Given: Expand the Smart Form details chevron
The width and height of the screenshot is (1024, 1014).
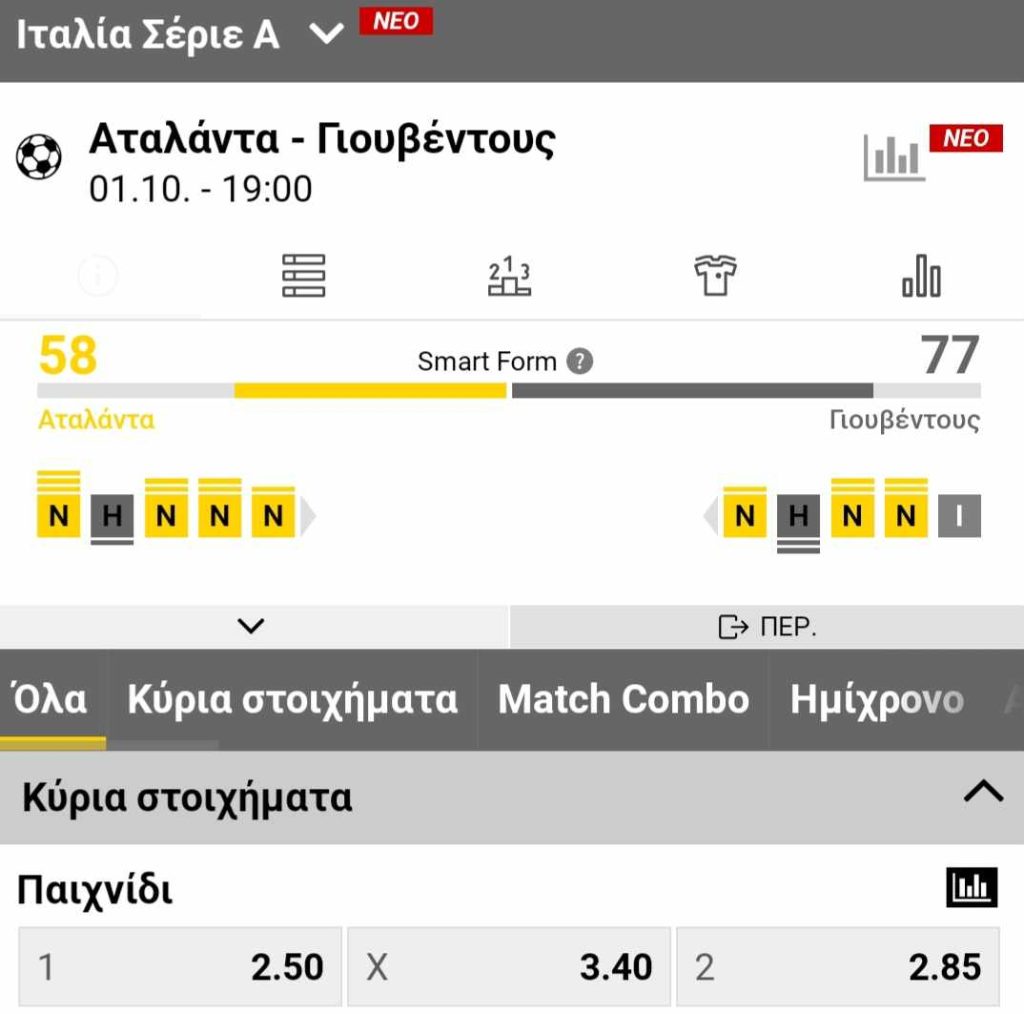Looking at the screenshot, I should pyautogui.click(x=251, y=627).
